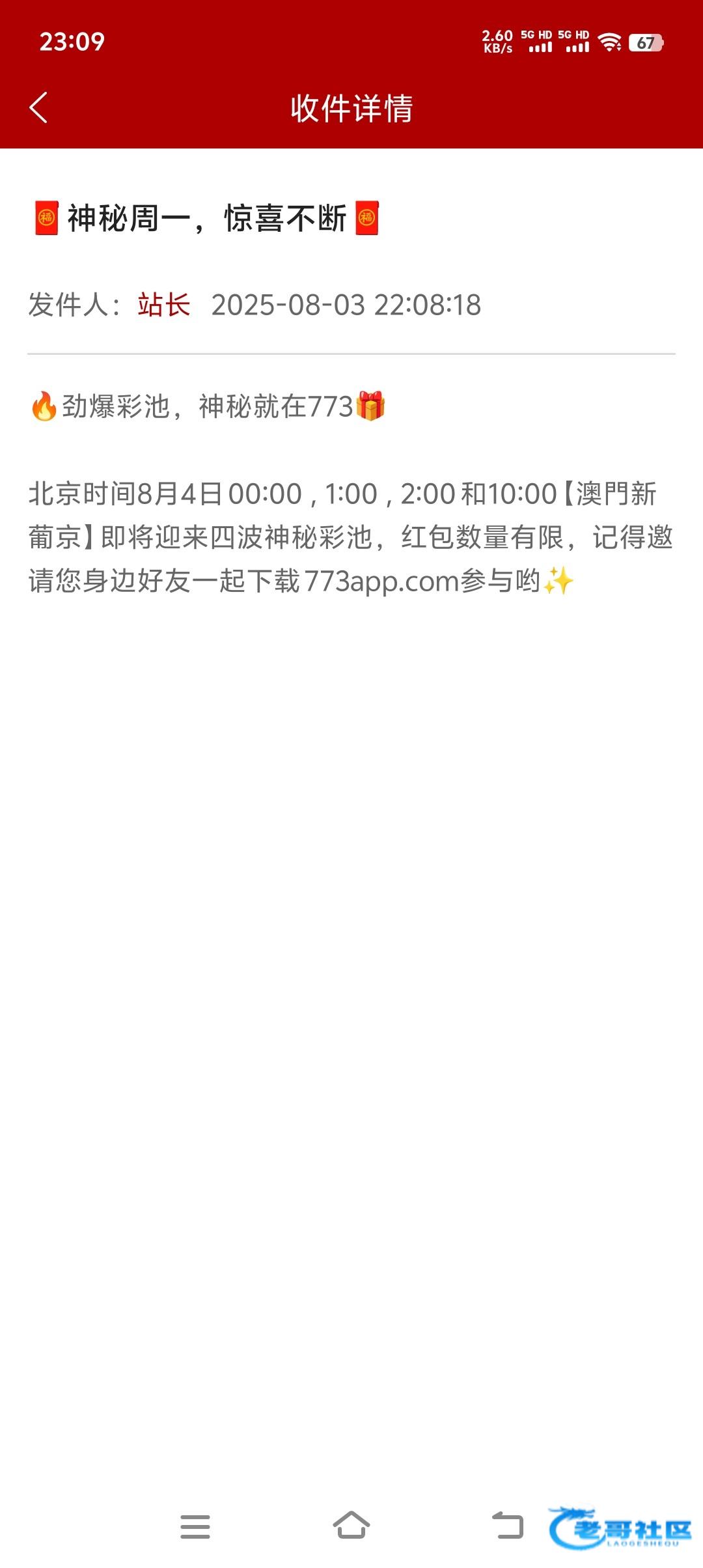
Task: Go to the phone's home screen
Action: click(351, 1525)
